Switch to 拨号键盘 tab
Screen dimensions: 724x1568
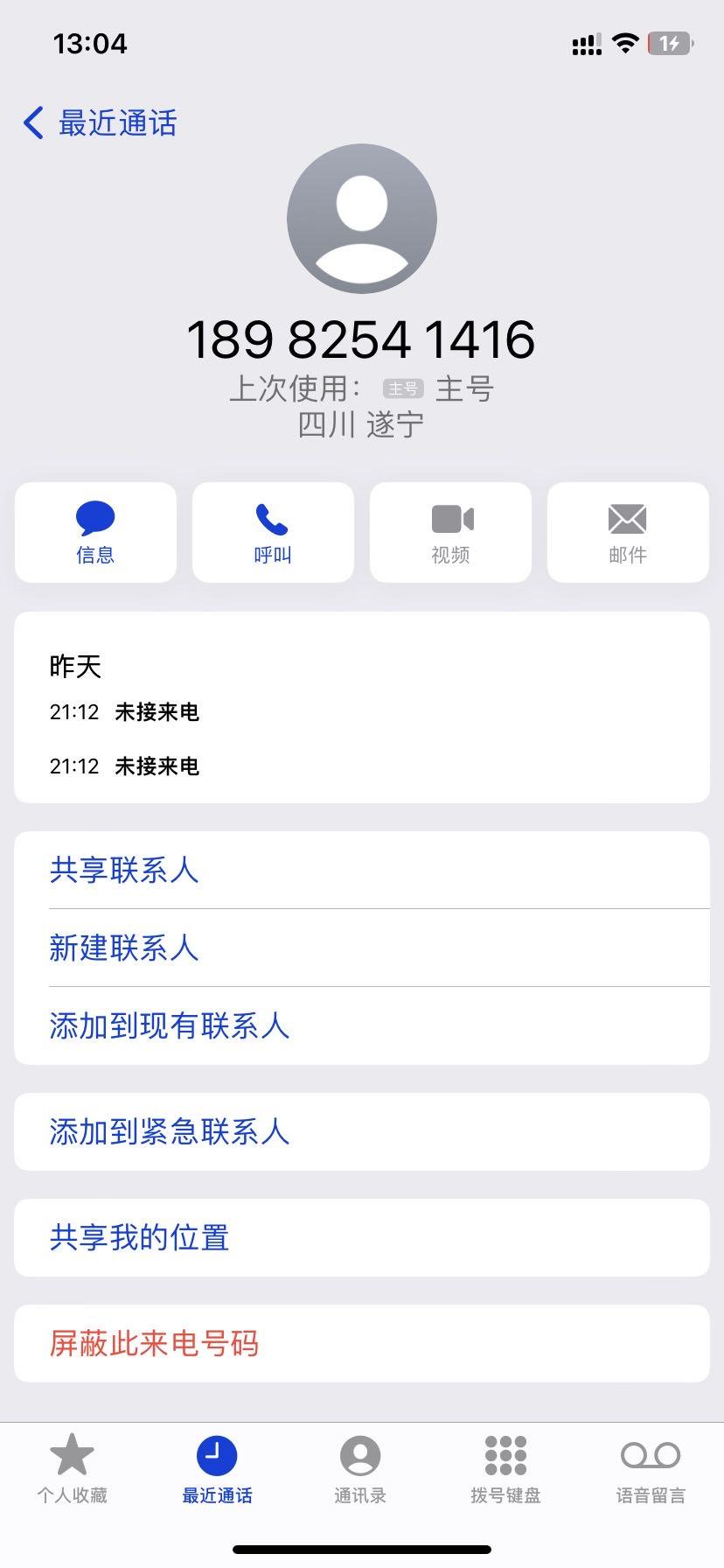click(505, 1470)
